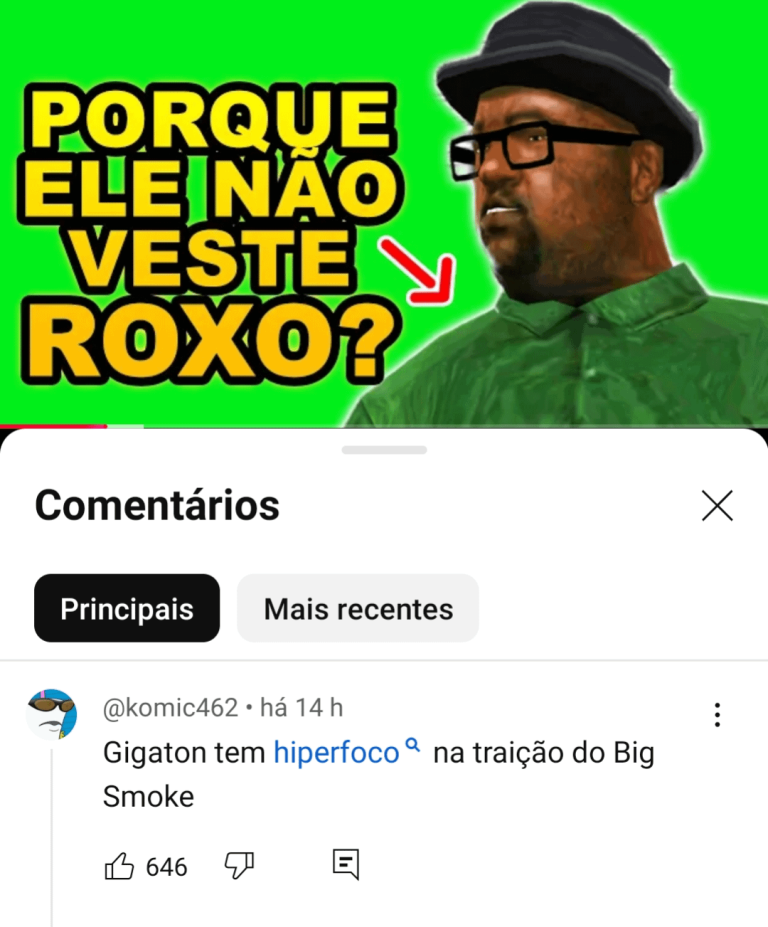The image size is (768, 927).
Task: Open @komic462's profile avatar
Action: point(51,714)
